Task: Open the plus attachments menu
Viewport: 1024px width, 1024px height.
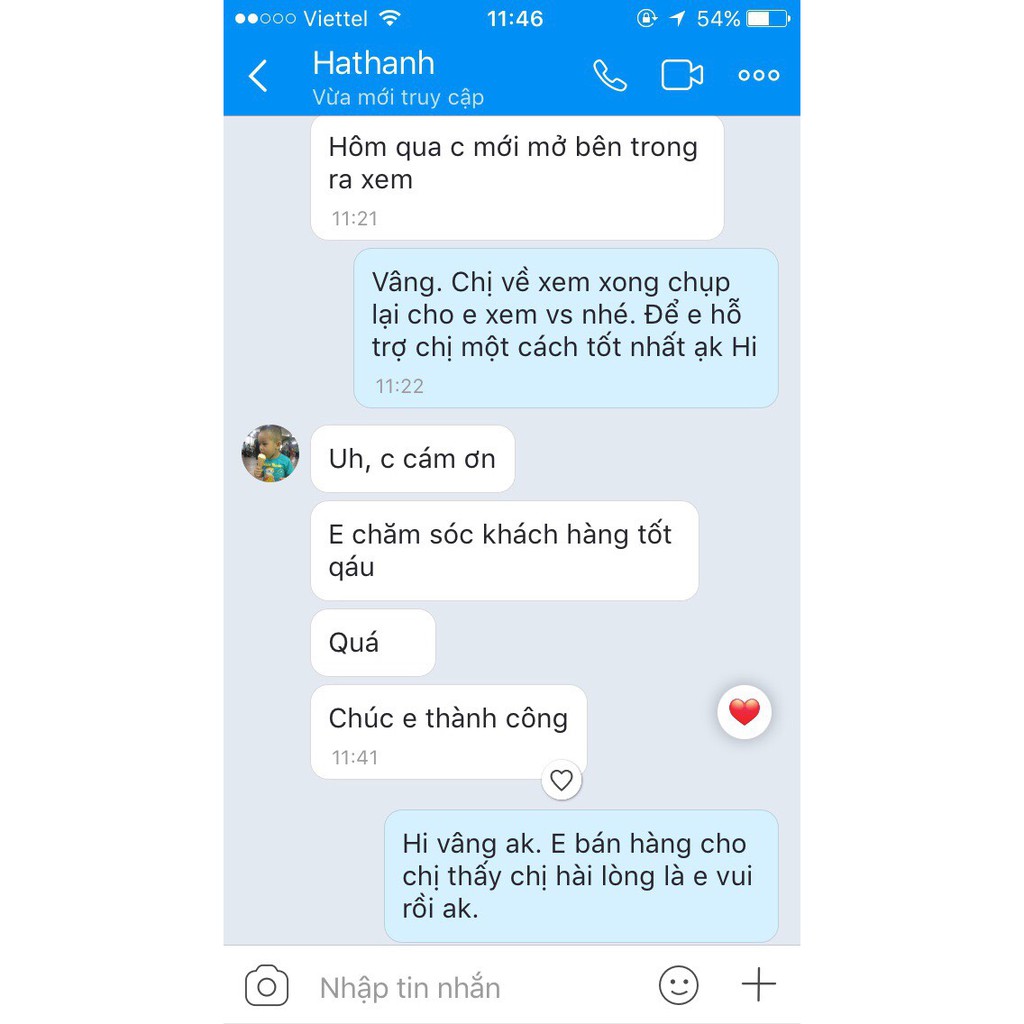Action: click(x=758, y=985)
